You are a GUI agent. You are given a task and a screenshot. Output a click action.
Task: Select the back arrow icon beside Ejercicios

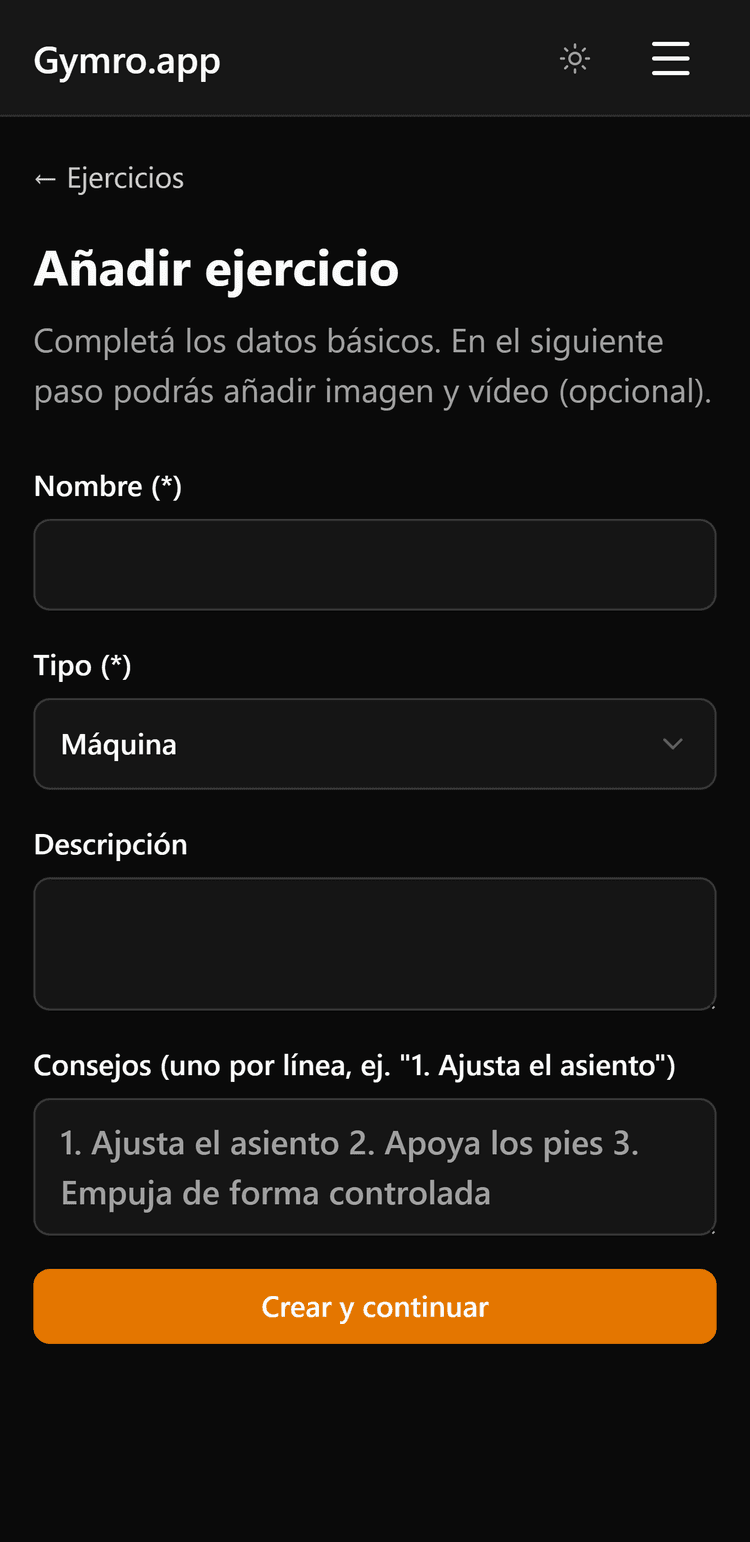tap(44, 177)
